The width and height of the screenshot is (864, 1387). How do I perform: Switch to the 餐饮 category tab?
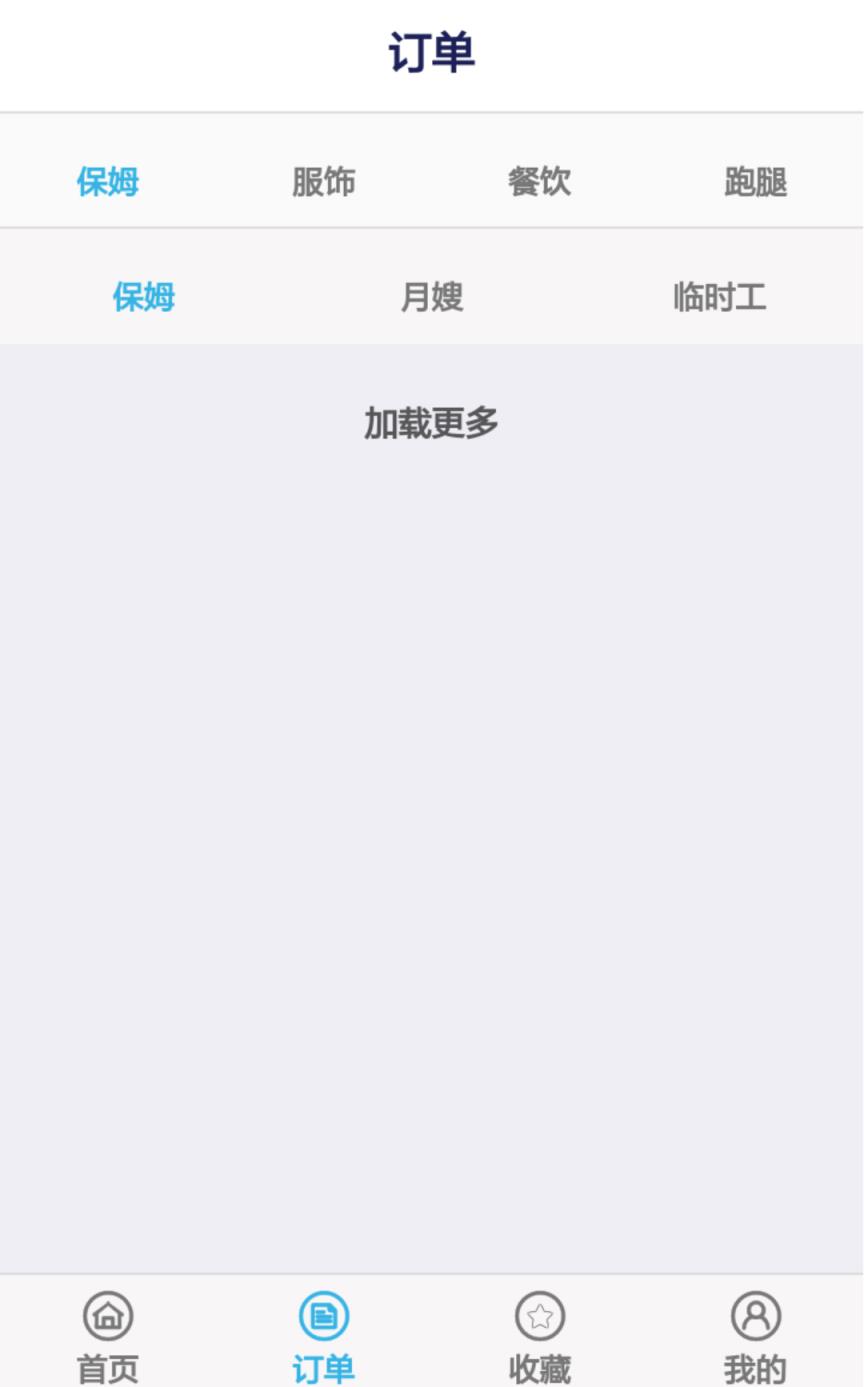(x=540, y=183)
